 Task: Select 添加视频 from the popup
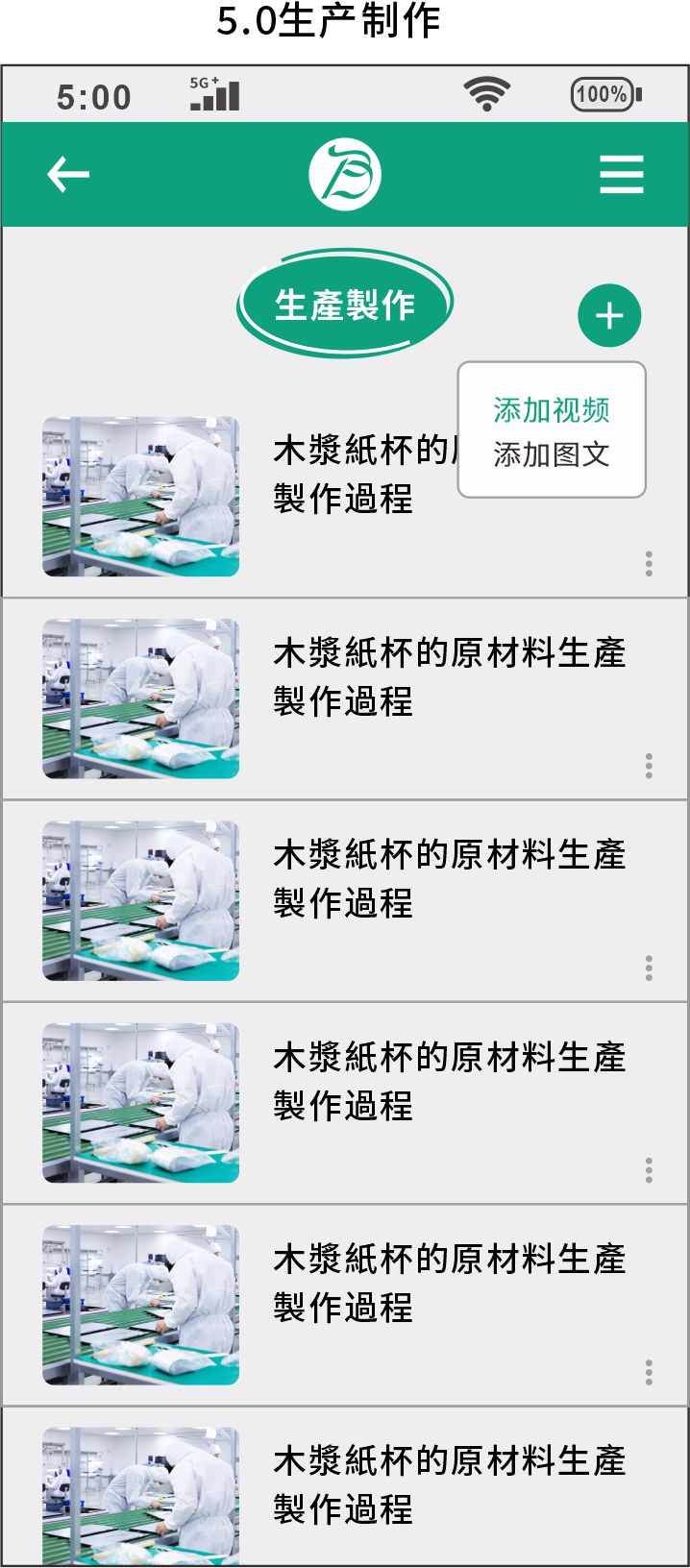[551, 410]
